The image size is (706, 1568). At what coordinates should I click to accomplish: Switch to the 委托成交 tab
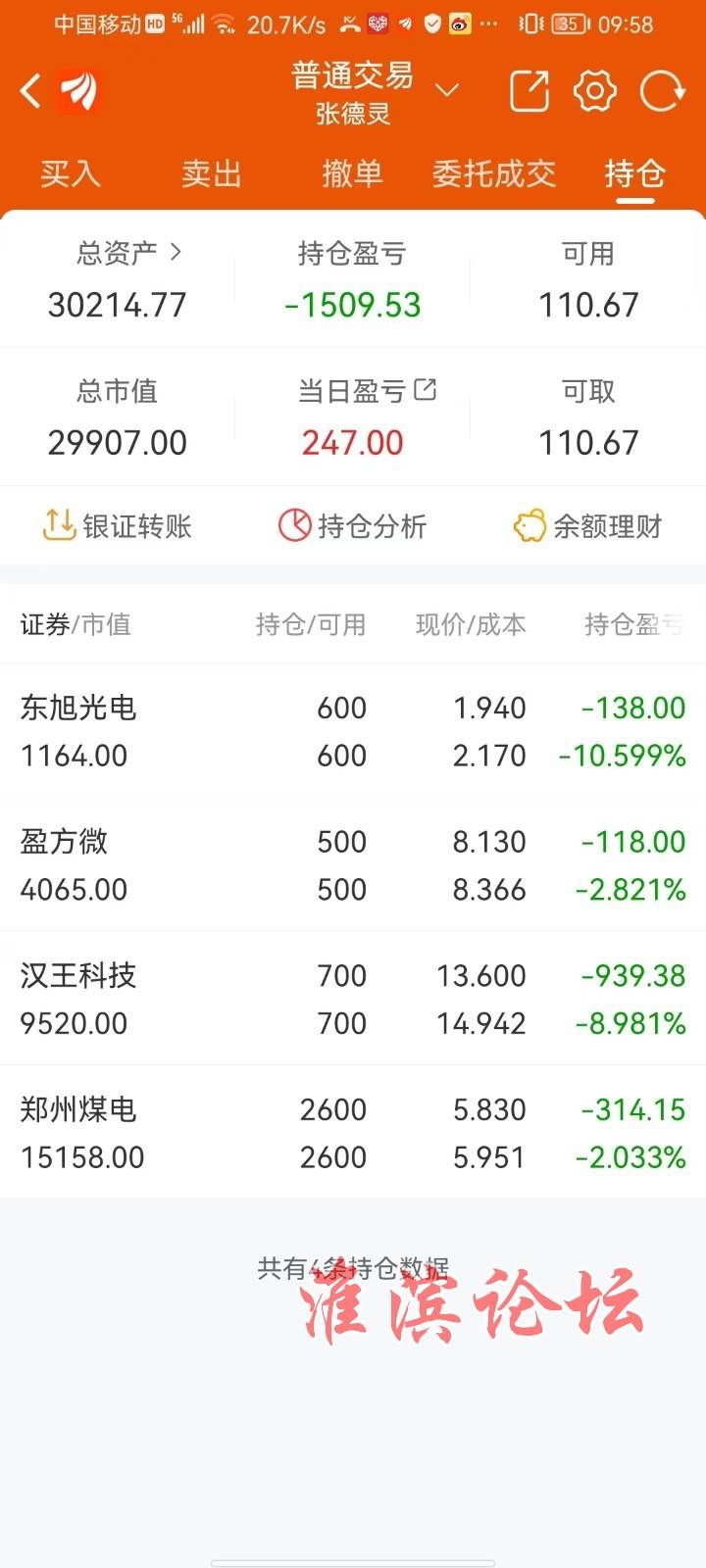[x=494, y=173]
